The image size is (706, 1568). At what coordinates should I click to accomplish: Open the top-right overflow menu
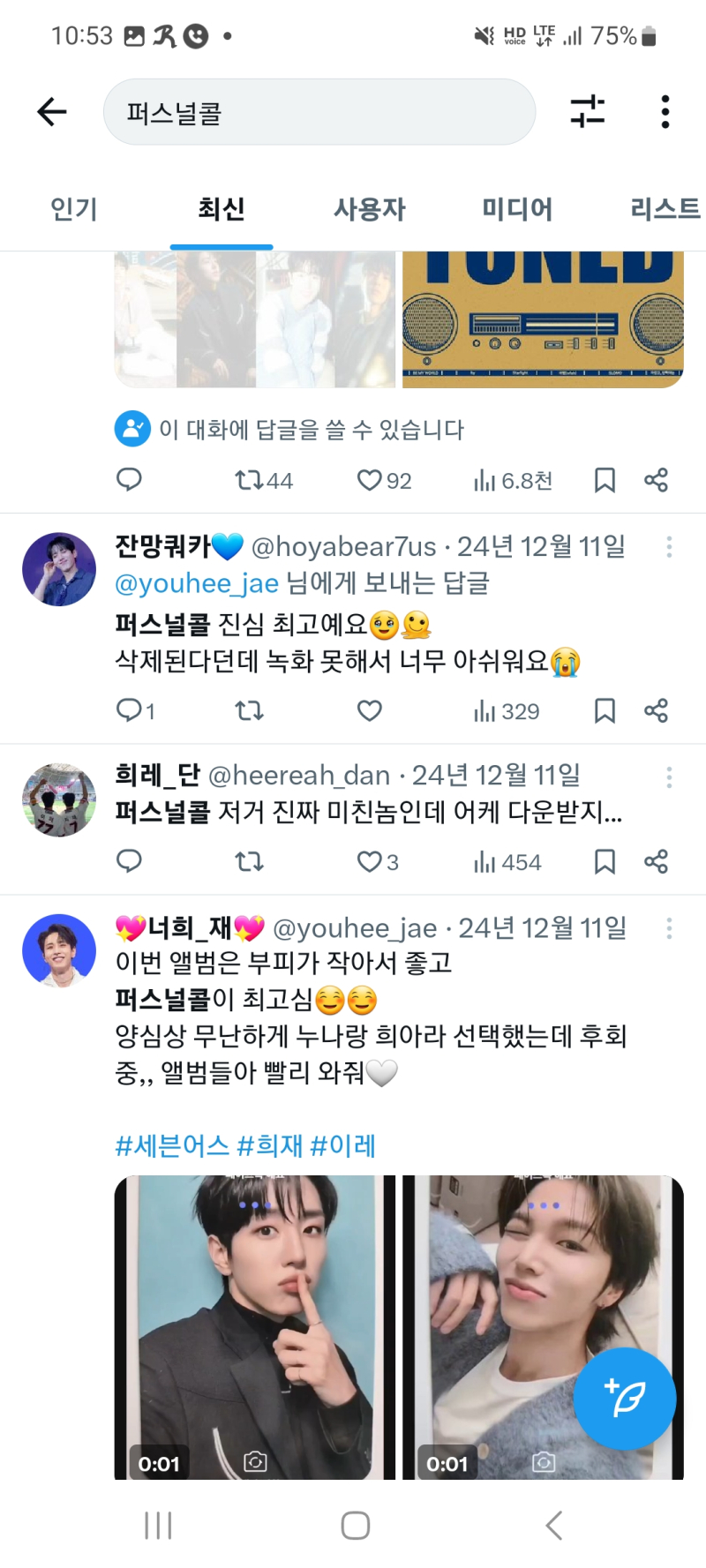[665, 112]
